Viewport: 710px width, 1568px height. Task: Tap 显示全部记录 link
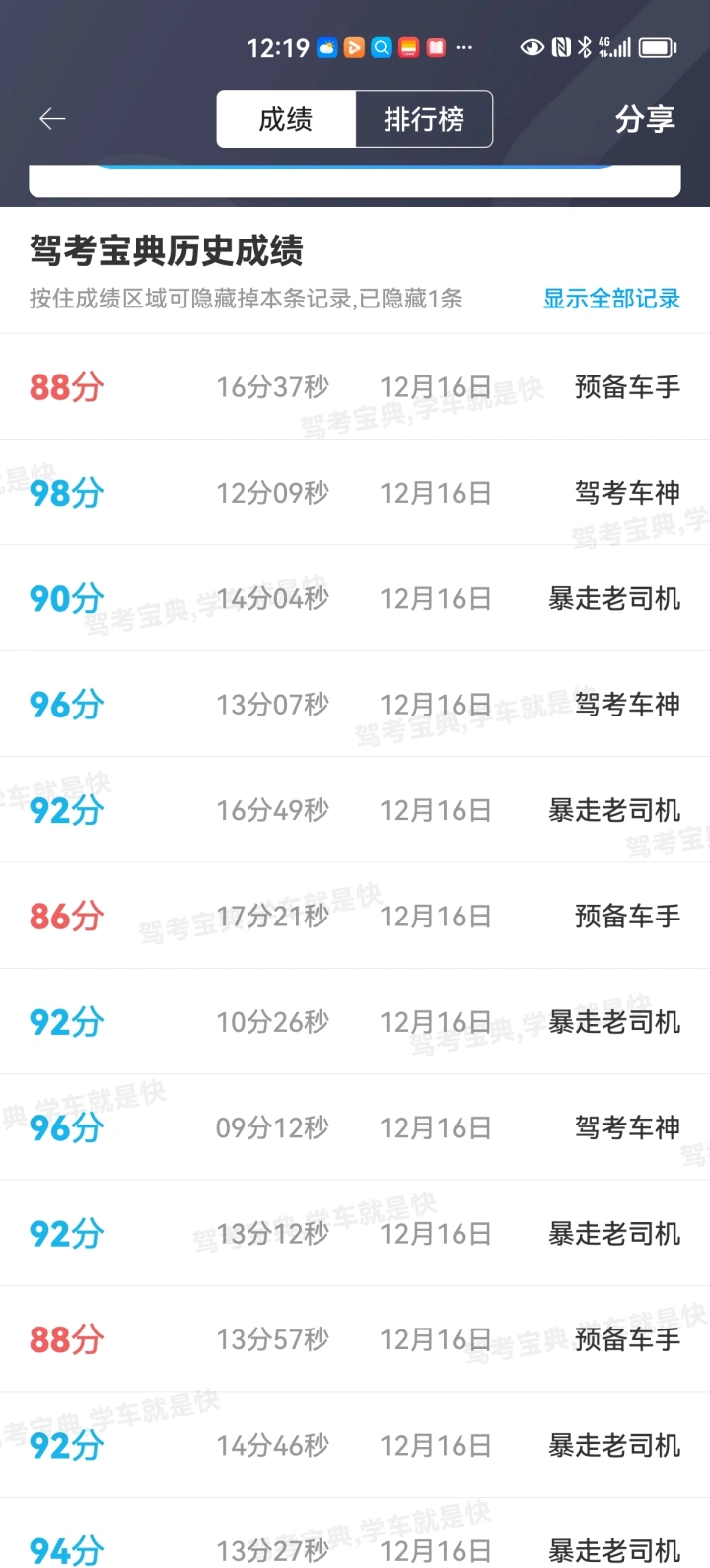(x=611, y=299)
